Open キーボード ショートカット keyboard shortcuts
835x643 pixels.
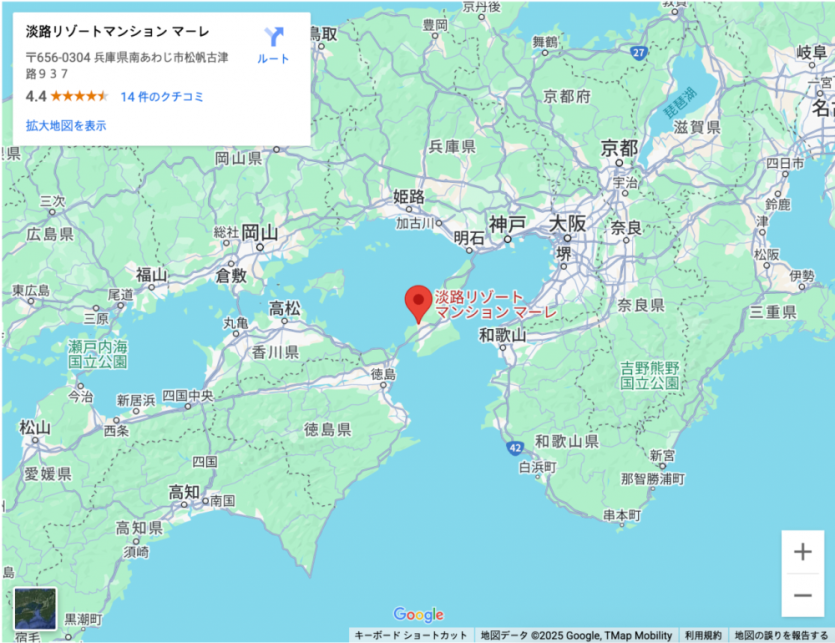410,635
